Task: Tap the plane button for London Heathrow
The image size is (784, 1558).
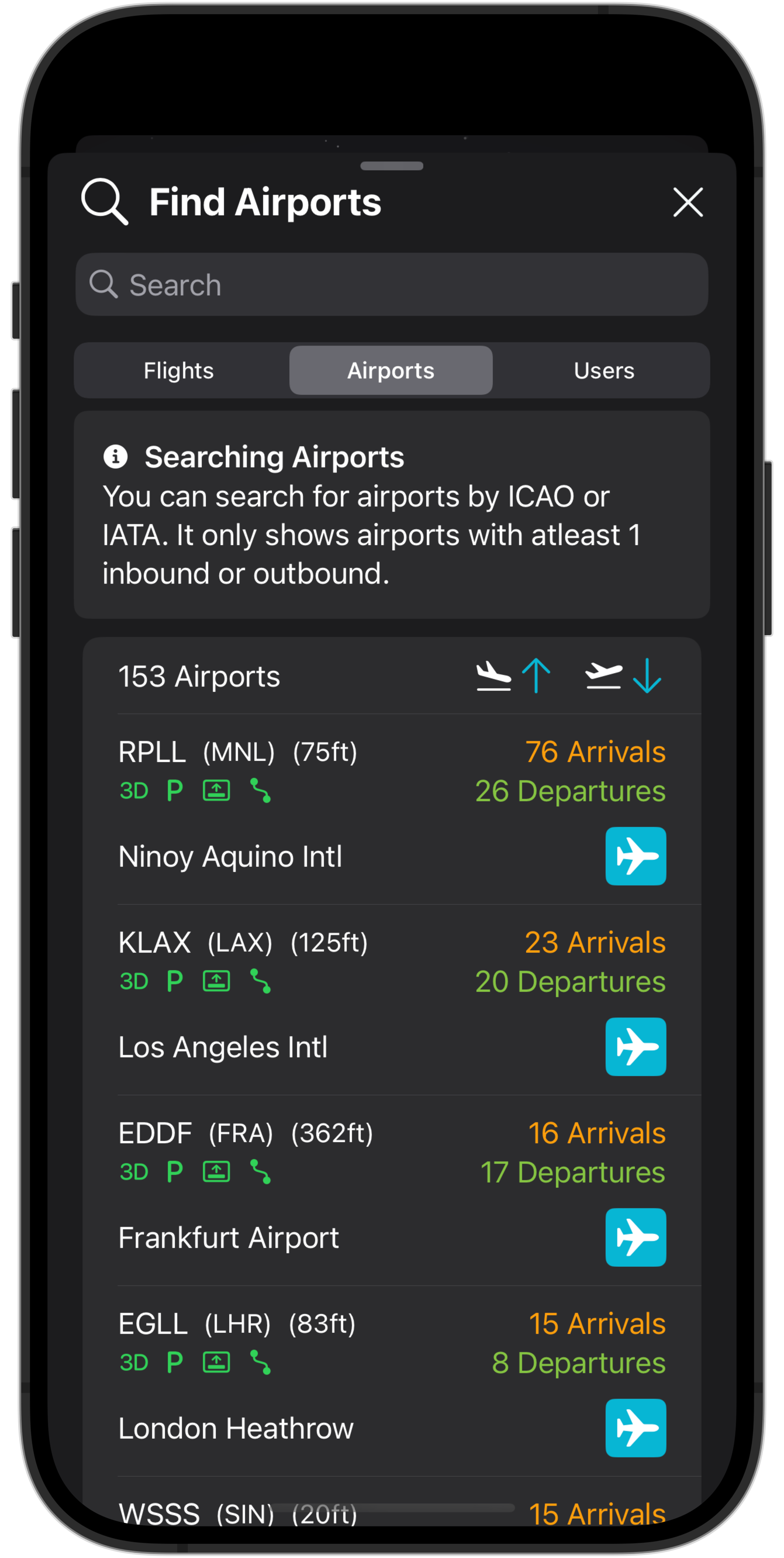Action: [x=636, y=1428]
